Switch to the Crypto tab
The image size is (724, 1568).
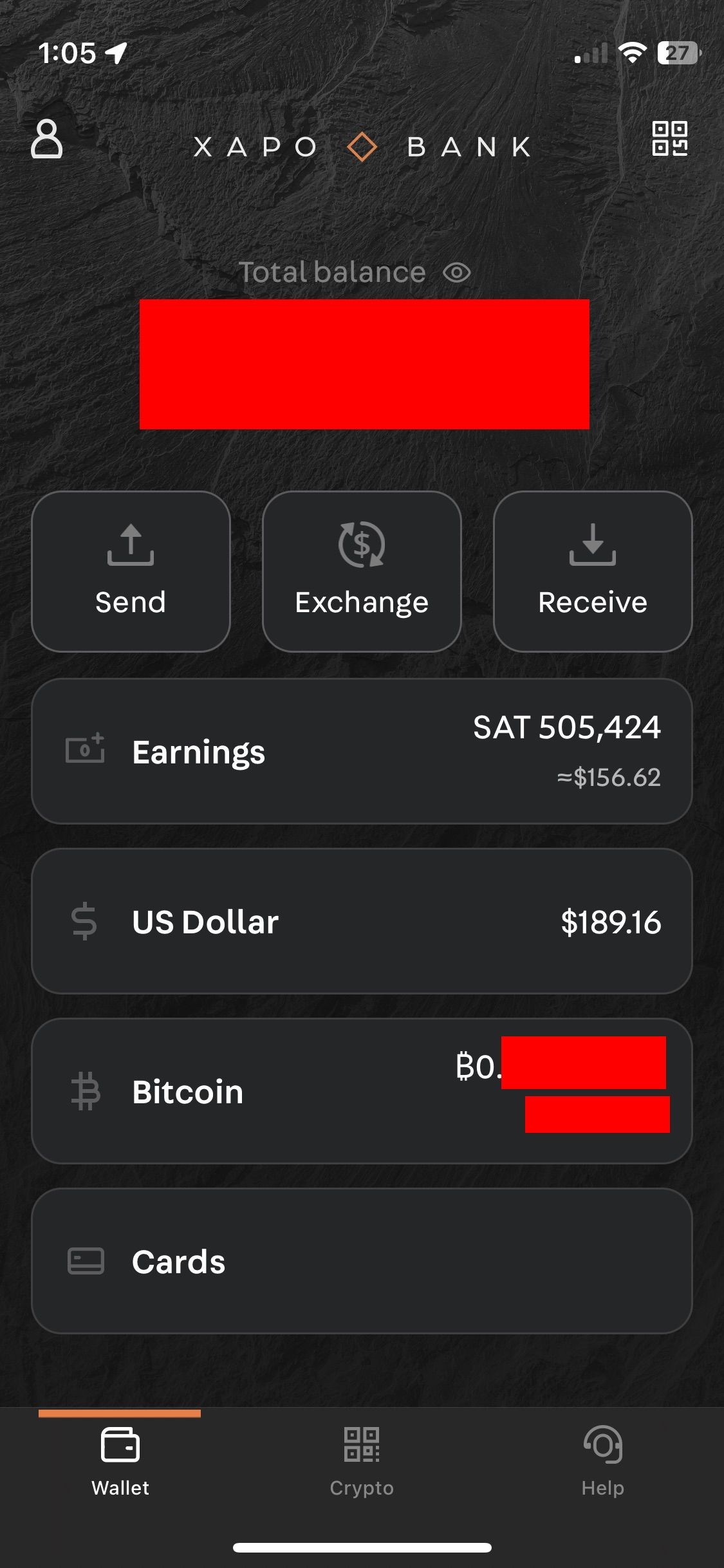click(x=362, y=1462)
